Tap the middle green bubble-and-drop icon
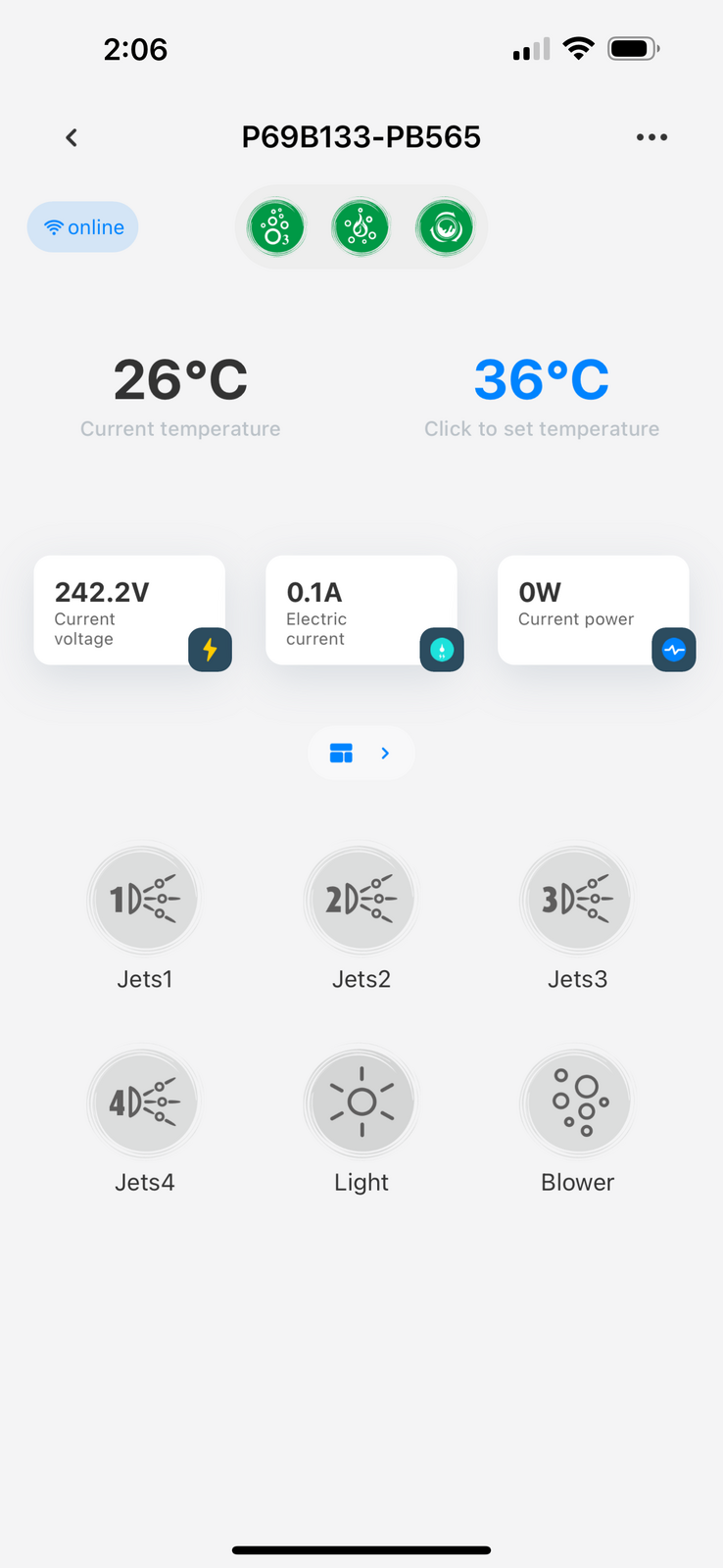The image size is (723, 1568). coord(361,227)
